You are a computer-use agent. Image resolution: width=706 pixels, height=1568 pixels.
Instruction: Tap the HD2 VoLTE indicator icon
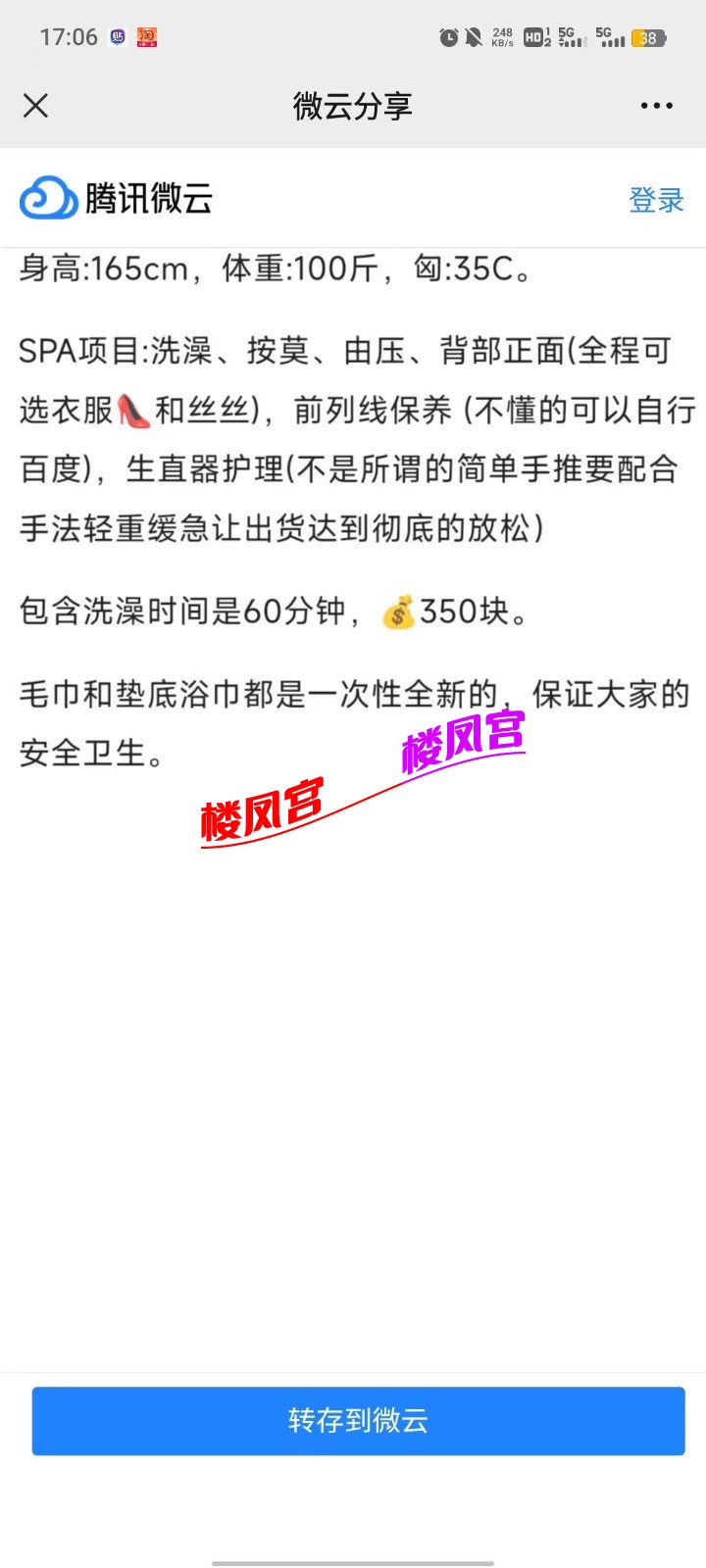pyautogui.click(x=535, y=37)
